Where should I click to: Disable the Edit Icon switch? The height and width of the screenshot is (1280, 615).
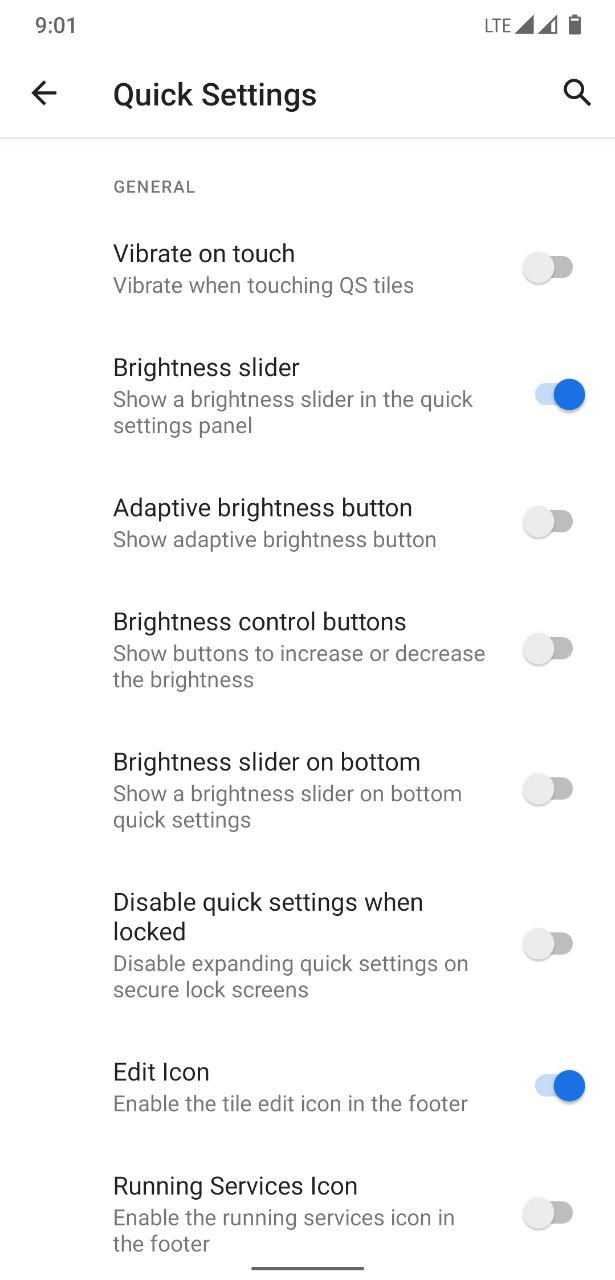coord(559,1086)
